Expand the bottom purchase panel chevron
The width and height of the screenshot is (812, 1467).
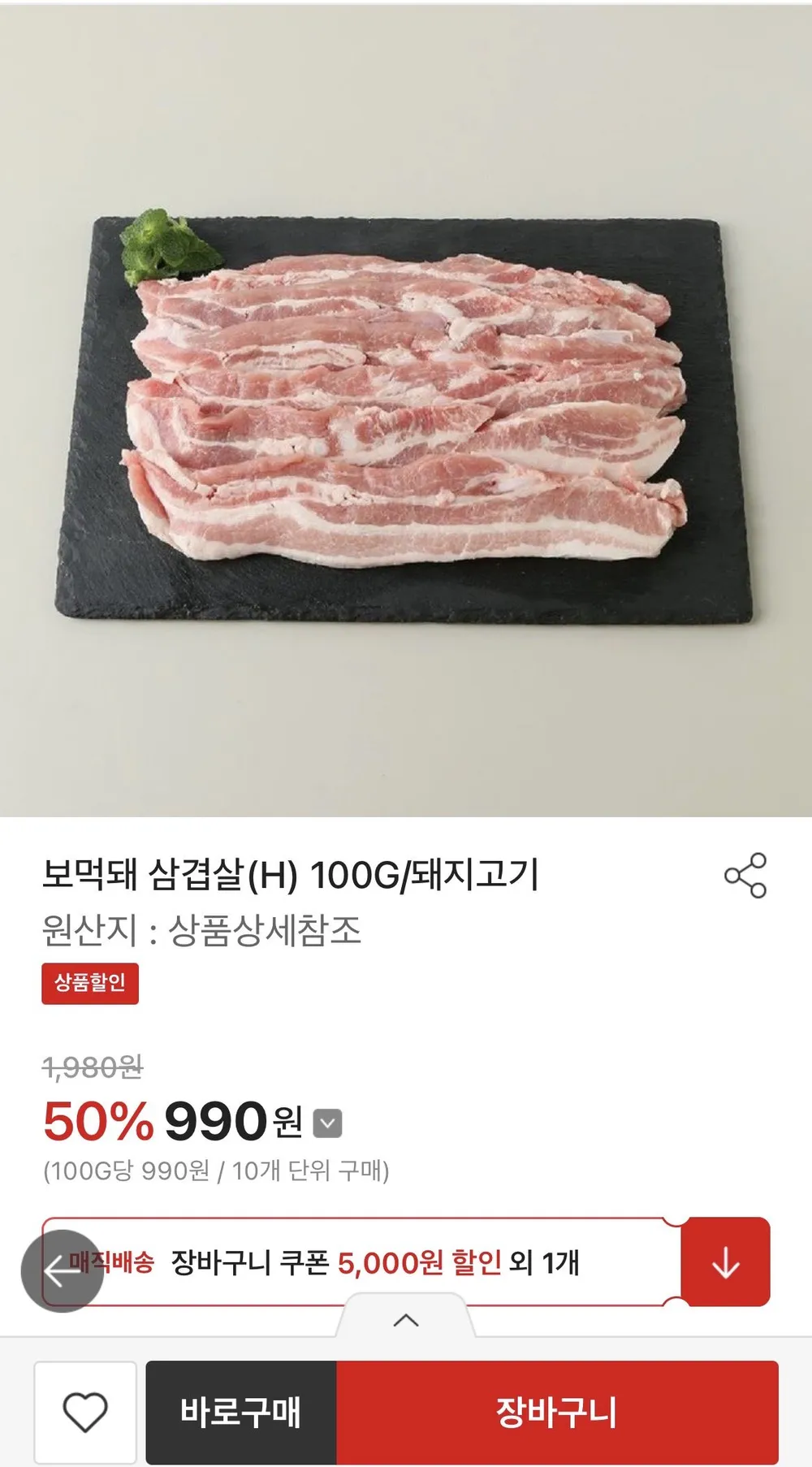point(406,1320)
